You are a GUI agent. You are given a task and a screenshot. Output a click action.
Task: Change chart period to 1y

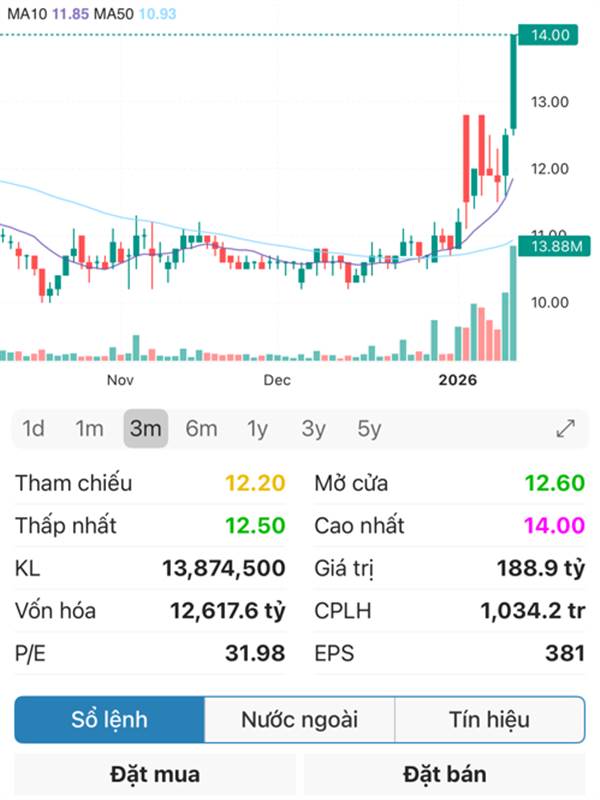click(258, 429)
